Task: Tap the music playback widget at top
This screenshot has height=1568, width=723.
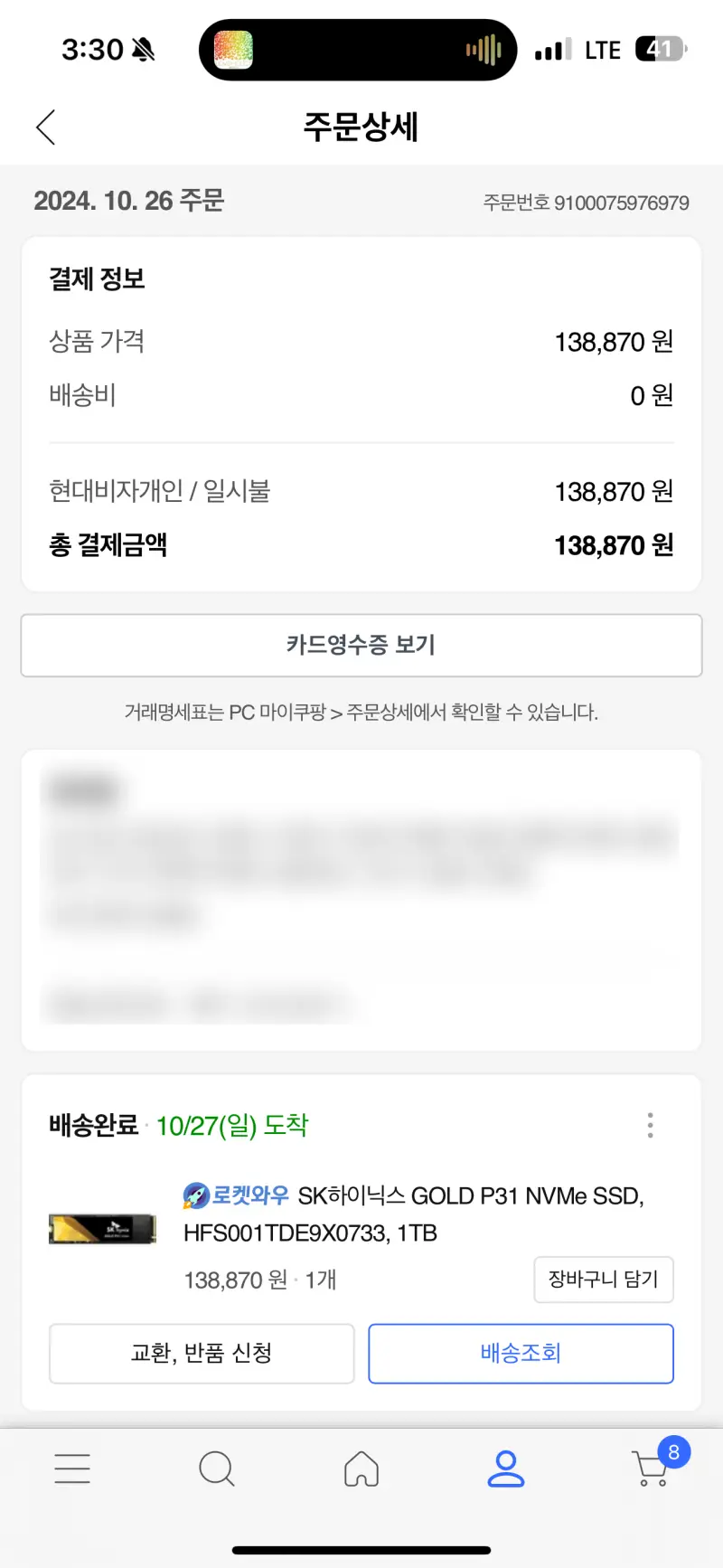Action: click(x=357, y=49)
